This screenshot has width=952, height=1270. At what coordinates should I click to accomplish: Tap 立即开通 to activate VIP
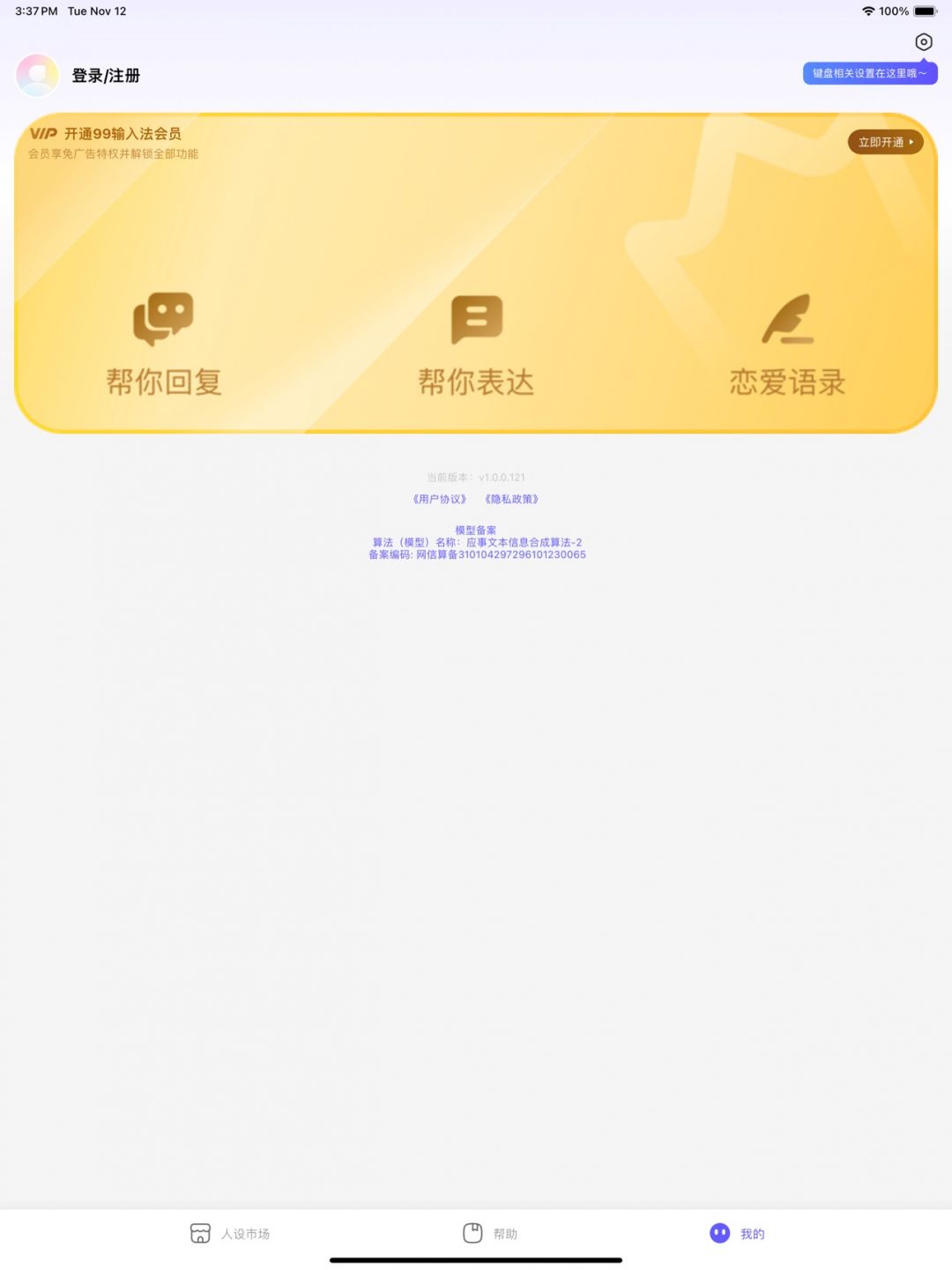click(885, 142)
